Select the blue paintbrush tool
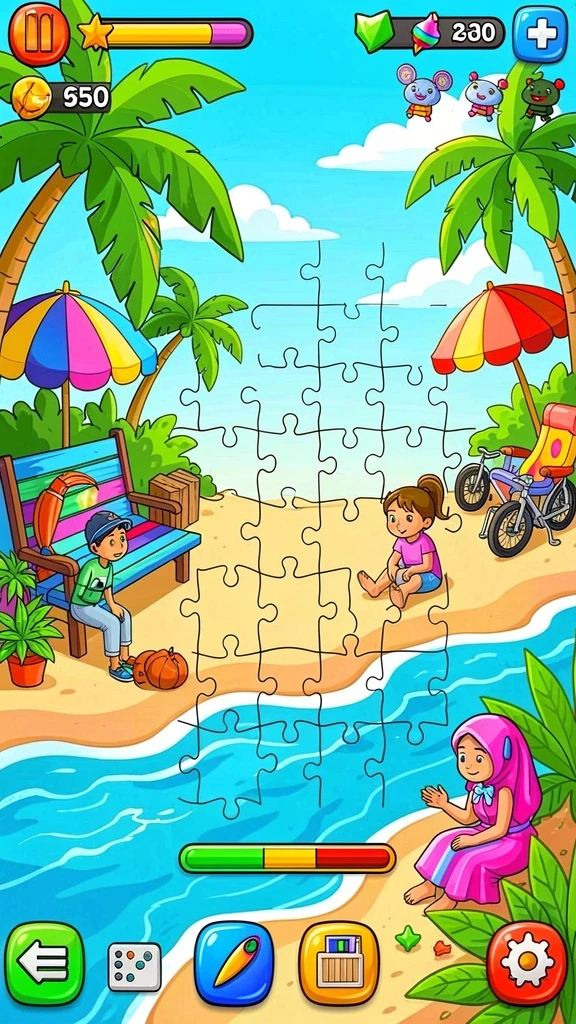Viewport: 576px width, 1024px height. pyautogui.click(x=234, y=963)
